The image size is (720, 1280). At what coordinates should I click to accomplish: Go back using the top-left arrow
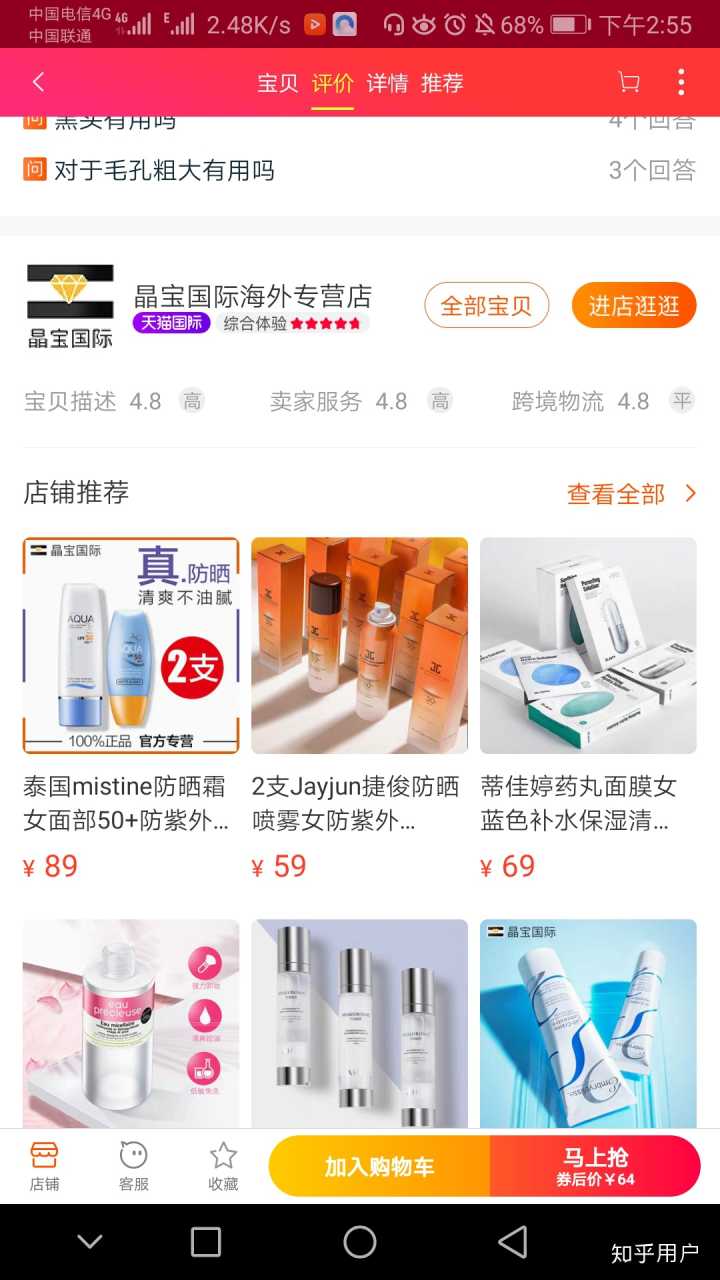[x=39, y=83]
